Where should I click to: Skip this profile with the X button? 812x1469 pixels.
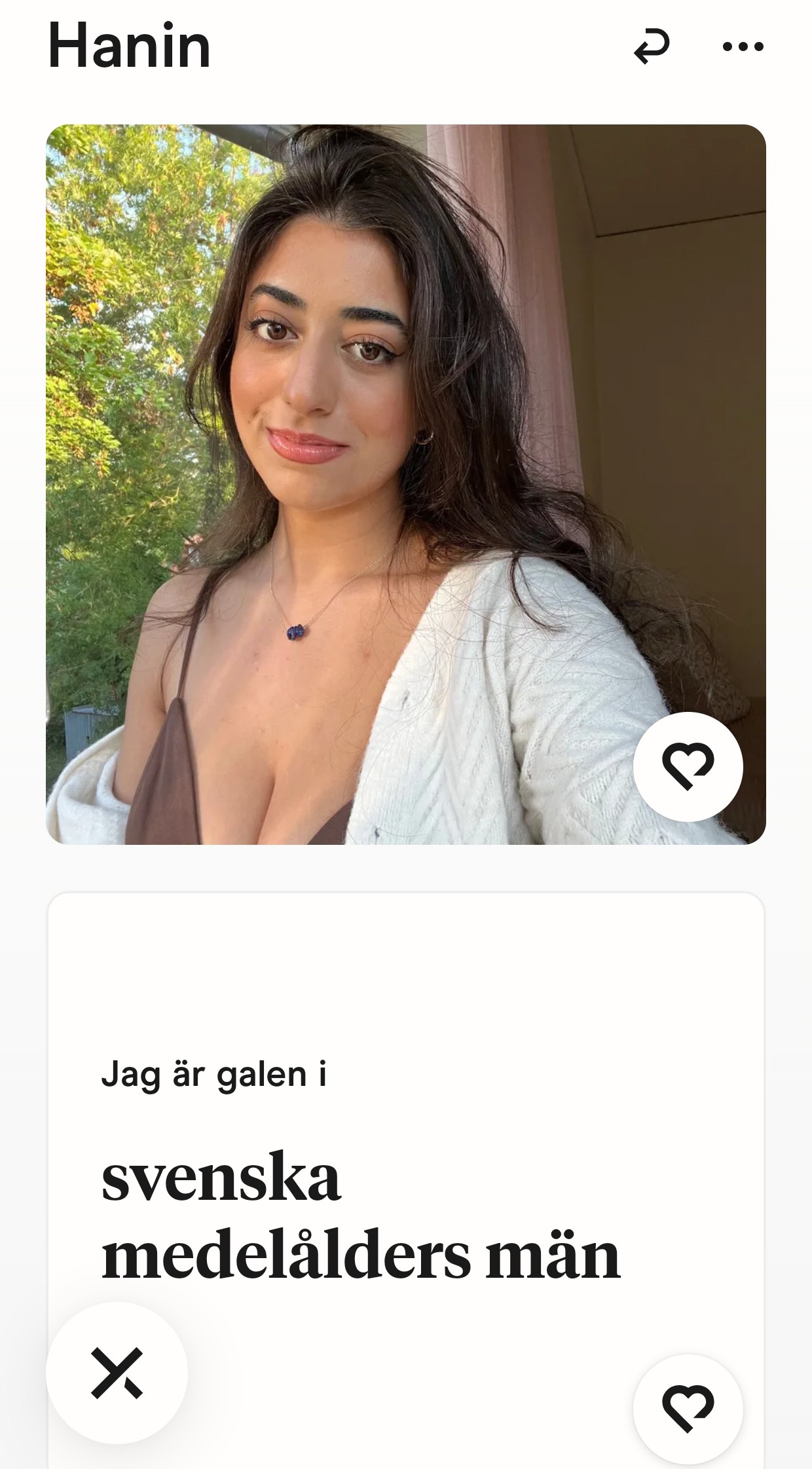[117, 1373]
